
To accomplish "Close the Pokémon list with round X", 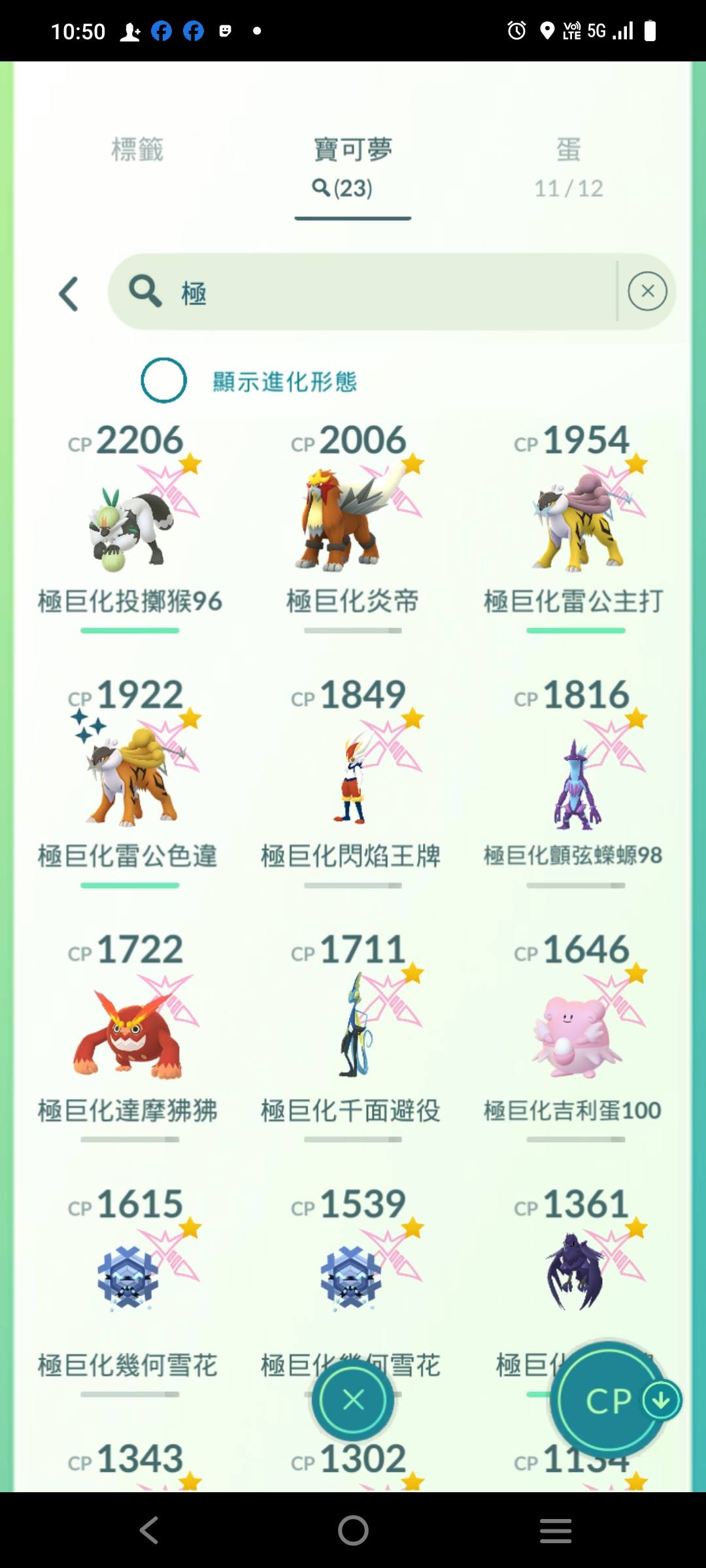I will click(x=353, y=1399).
